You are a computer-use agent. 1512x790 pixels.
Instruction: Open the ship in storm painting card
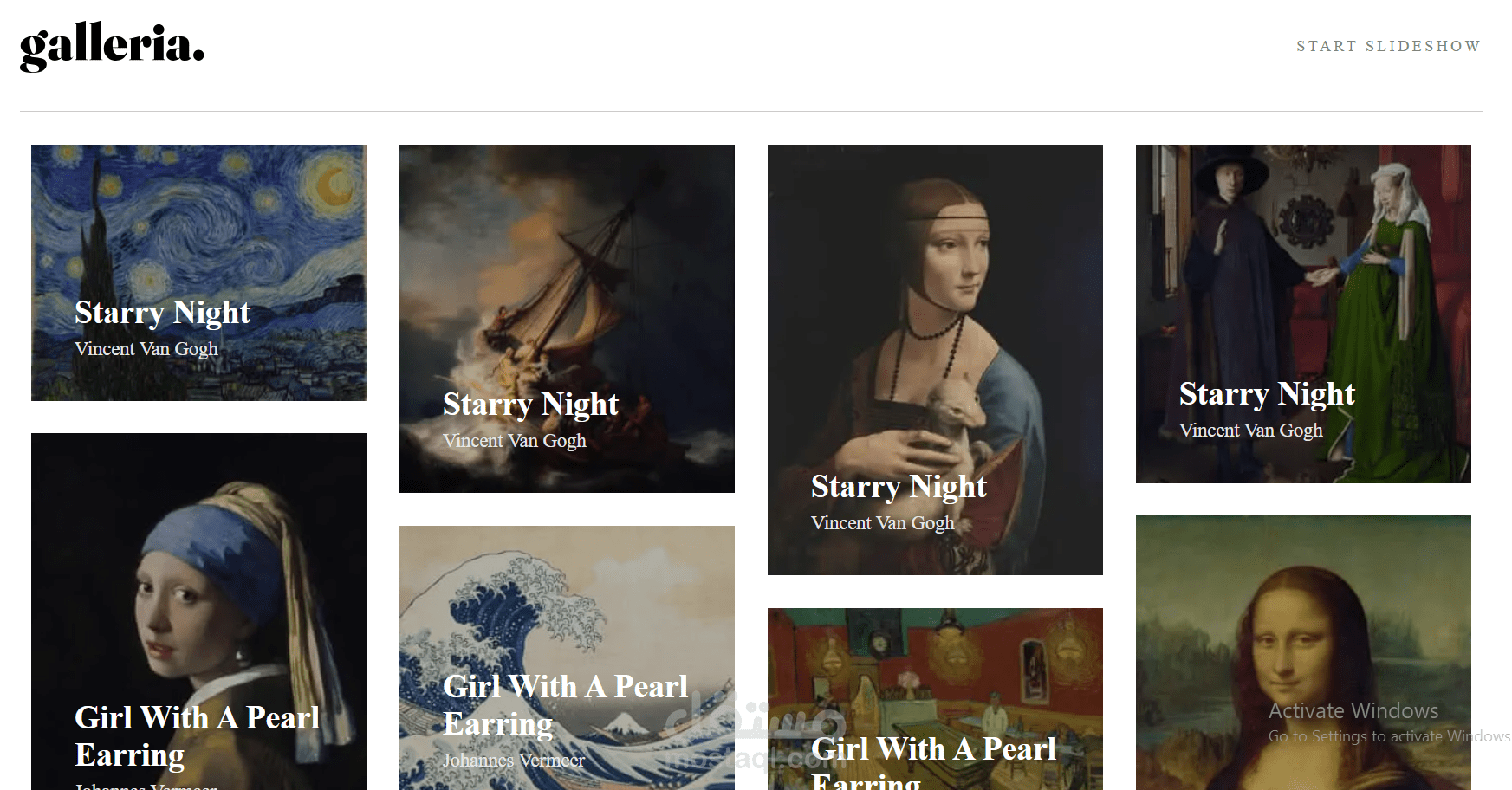[x=567, y=318]
